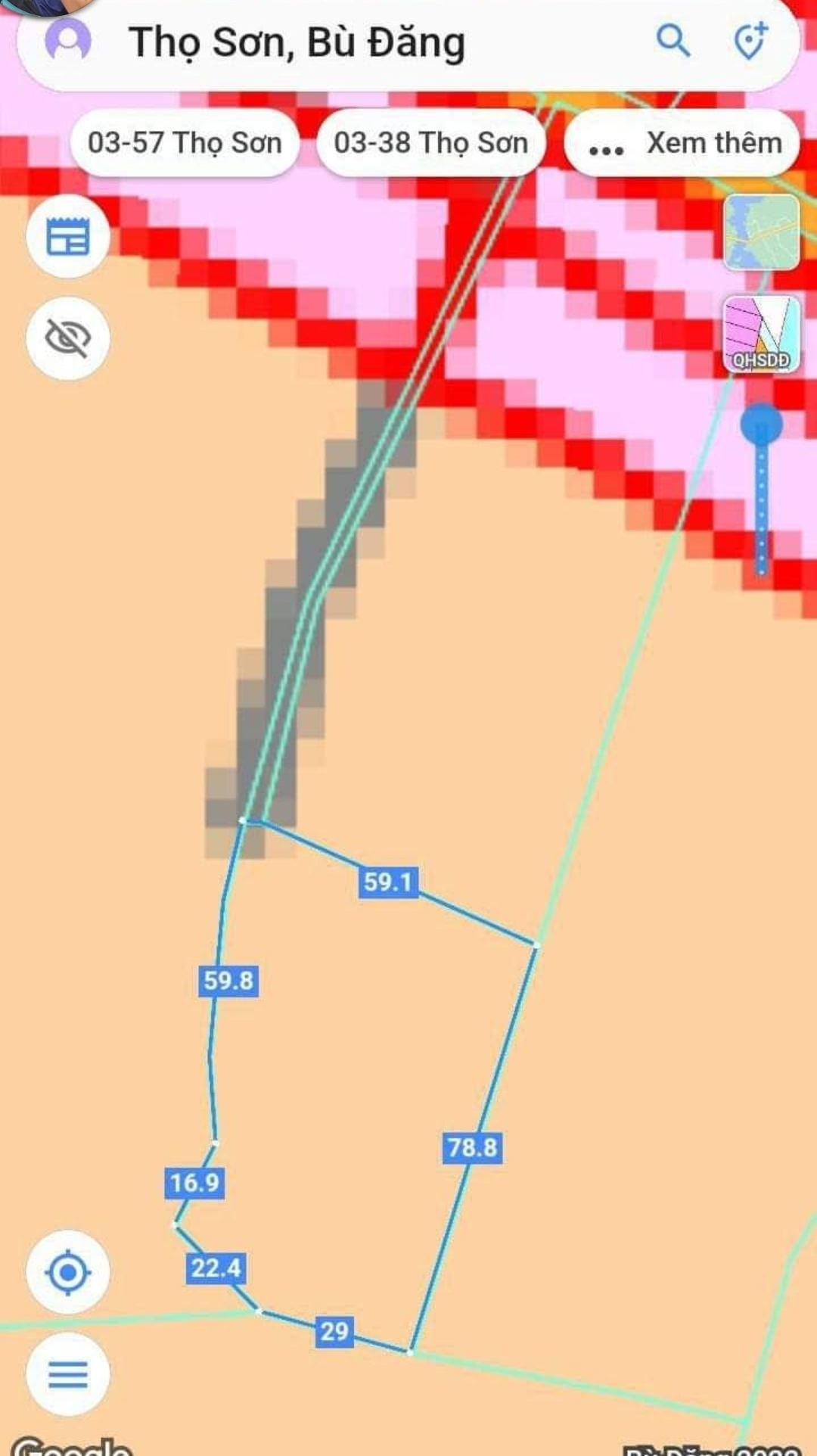Select the 03-38 Thọ Sơn chip
Viewport: 817px width, 1456px height.
point(430,143)
